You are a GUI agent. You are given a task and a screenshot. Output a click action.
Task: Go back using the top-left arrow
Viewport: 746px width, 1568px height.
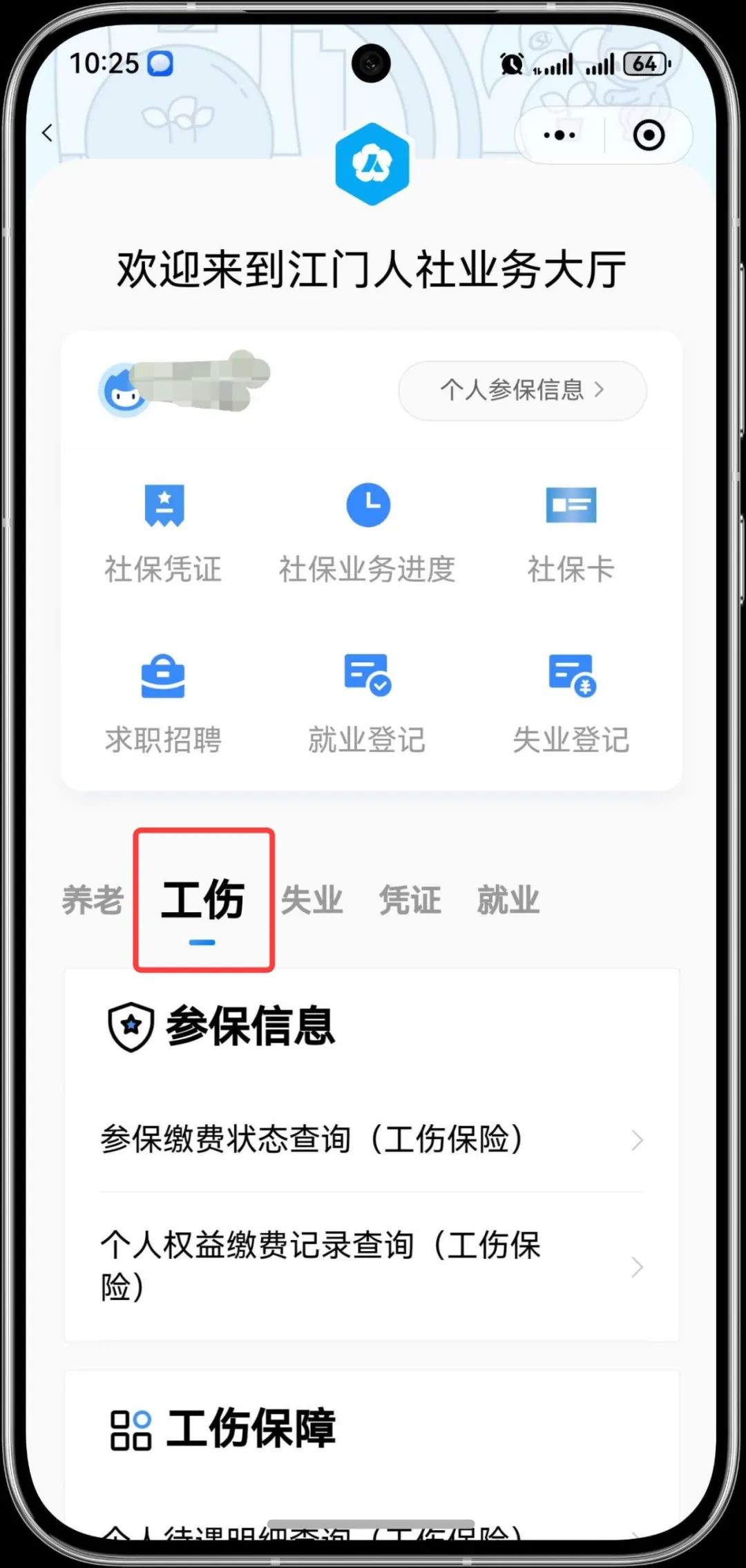[47, 133]
